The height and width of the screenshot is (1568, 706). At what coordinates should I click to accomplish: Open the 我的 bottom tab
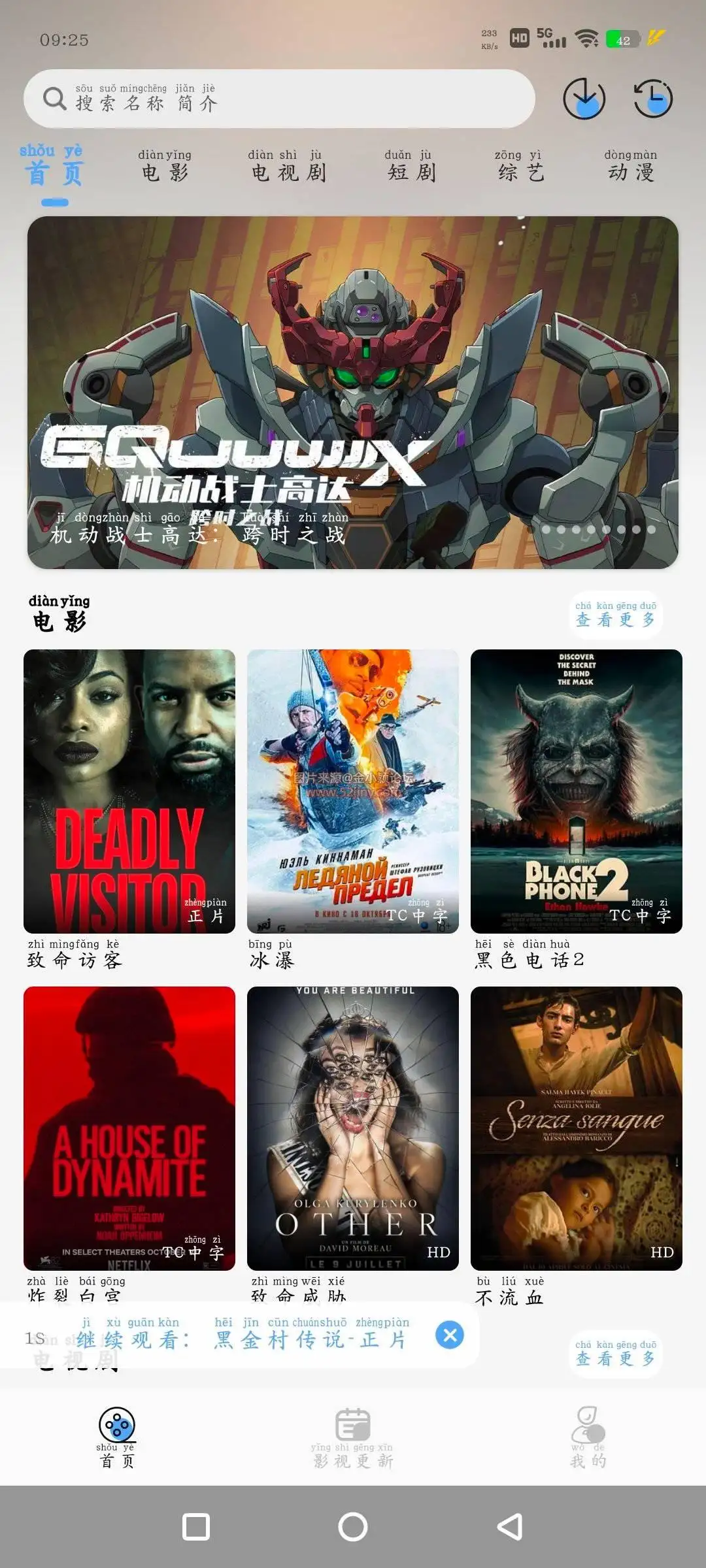pos(588,1438)
